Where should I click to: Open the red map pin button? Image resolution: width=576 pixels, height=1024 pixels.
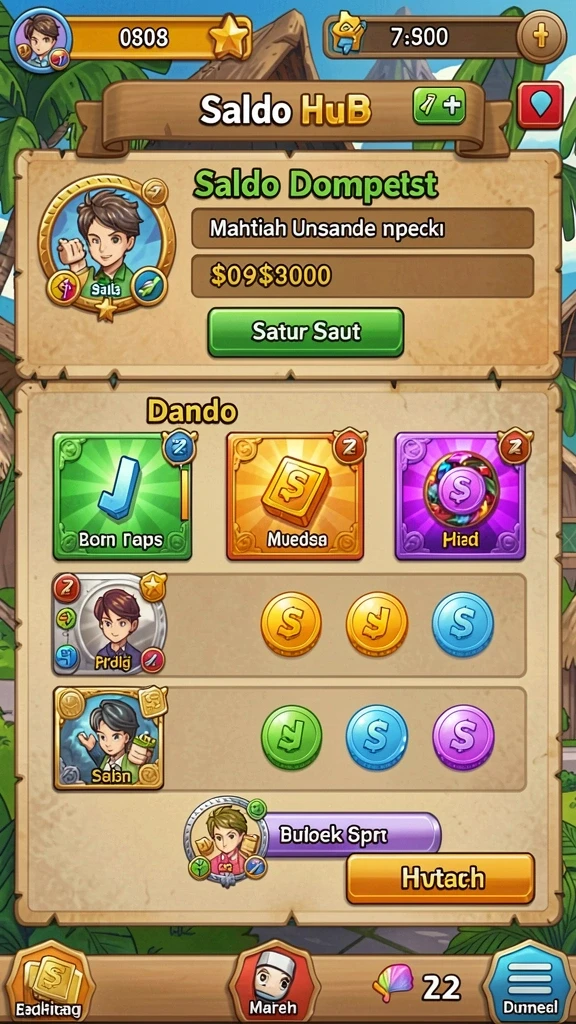tap(540, 104)
